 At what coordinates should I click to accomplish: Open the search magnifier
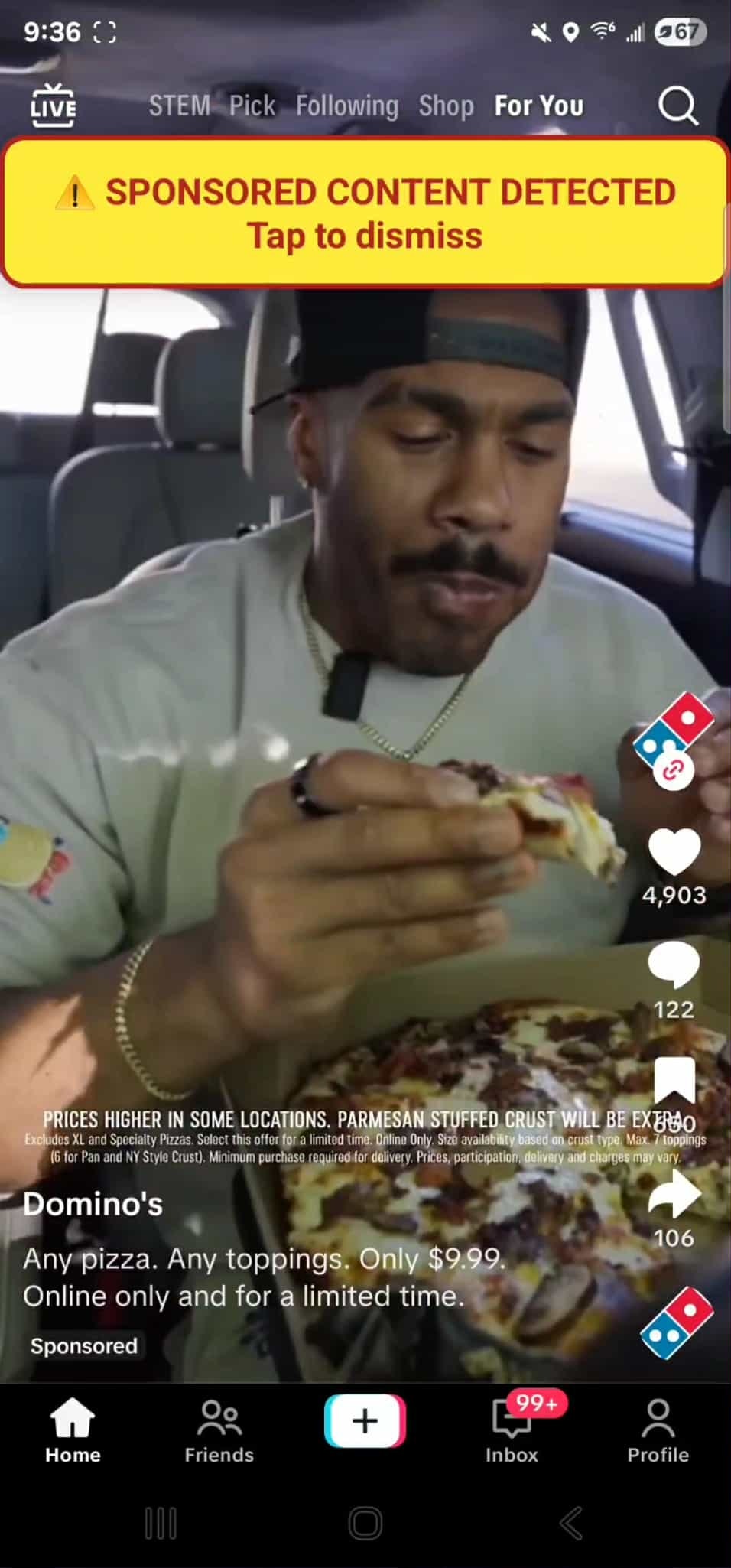coord(678,106)
